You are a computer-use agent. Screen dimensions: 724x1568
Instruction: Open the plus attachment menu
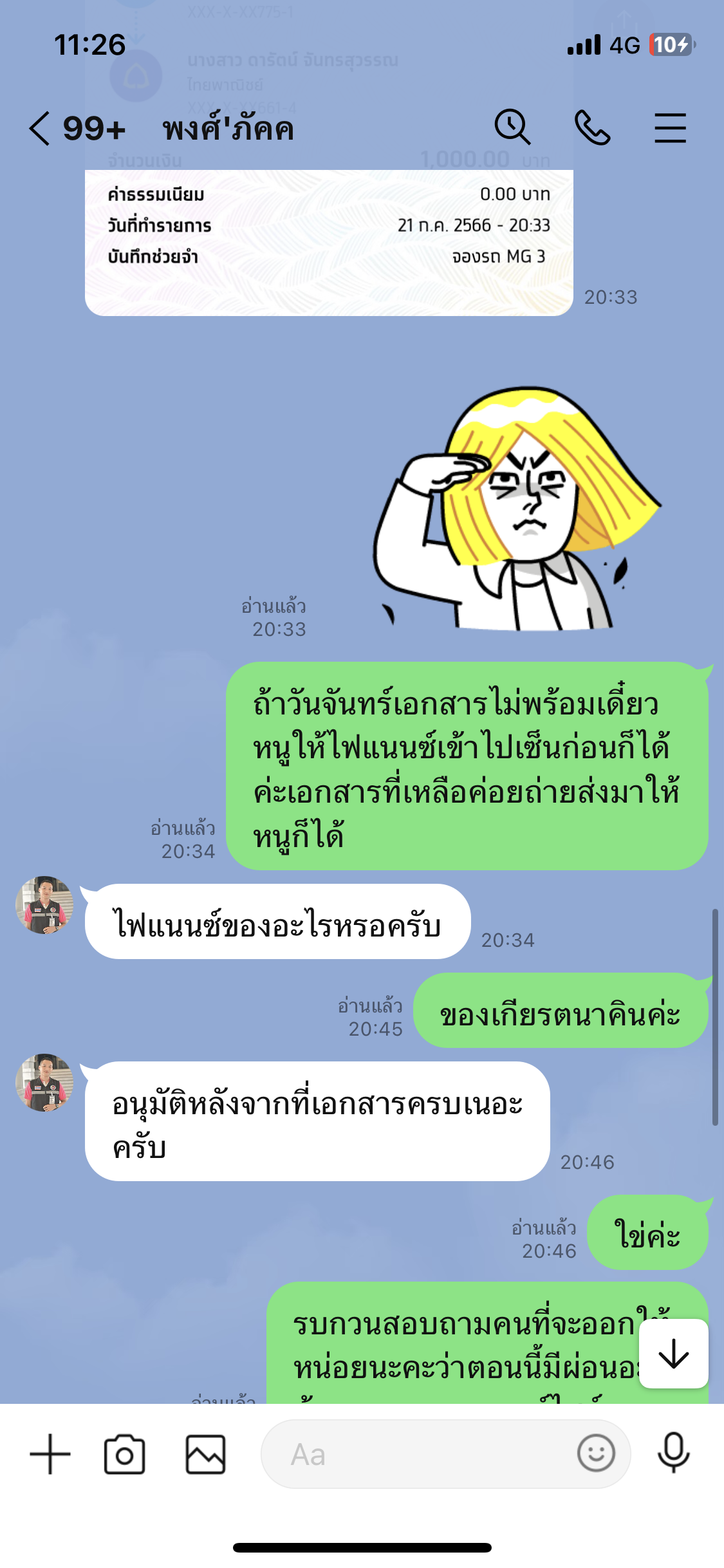pos(50,1454)
